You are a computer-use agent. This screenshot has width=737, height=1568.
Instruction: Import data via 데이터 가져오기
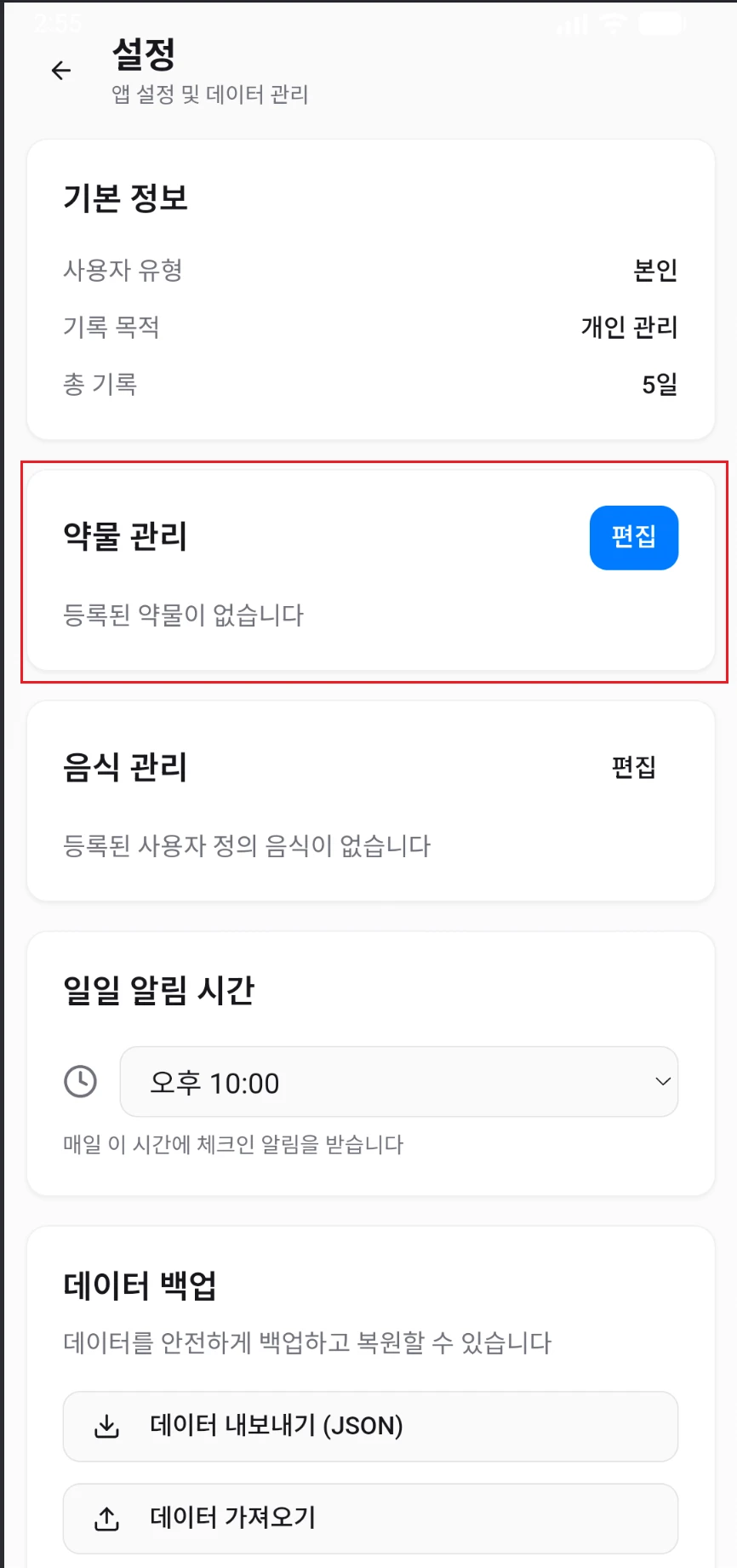point(370,1518)
